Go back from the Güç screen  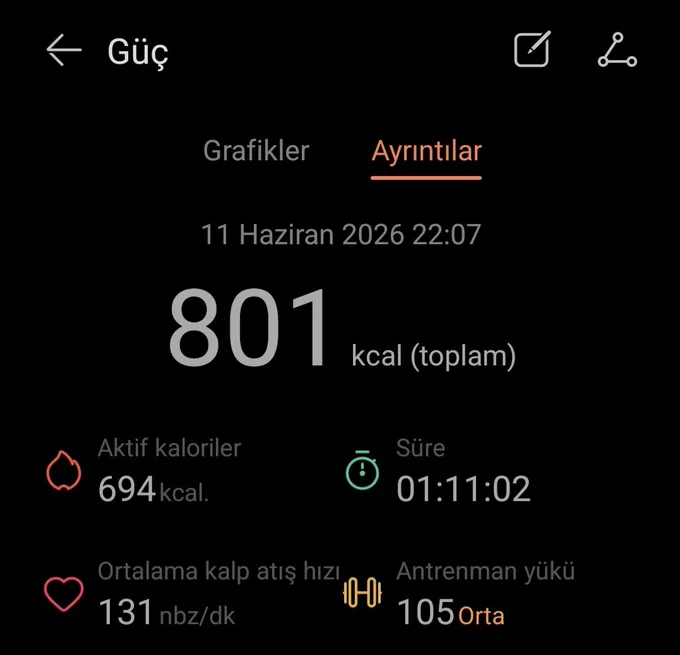[x=64, y=50]
